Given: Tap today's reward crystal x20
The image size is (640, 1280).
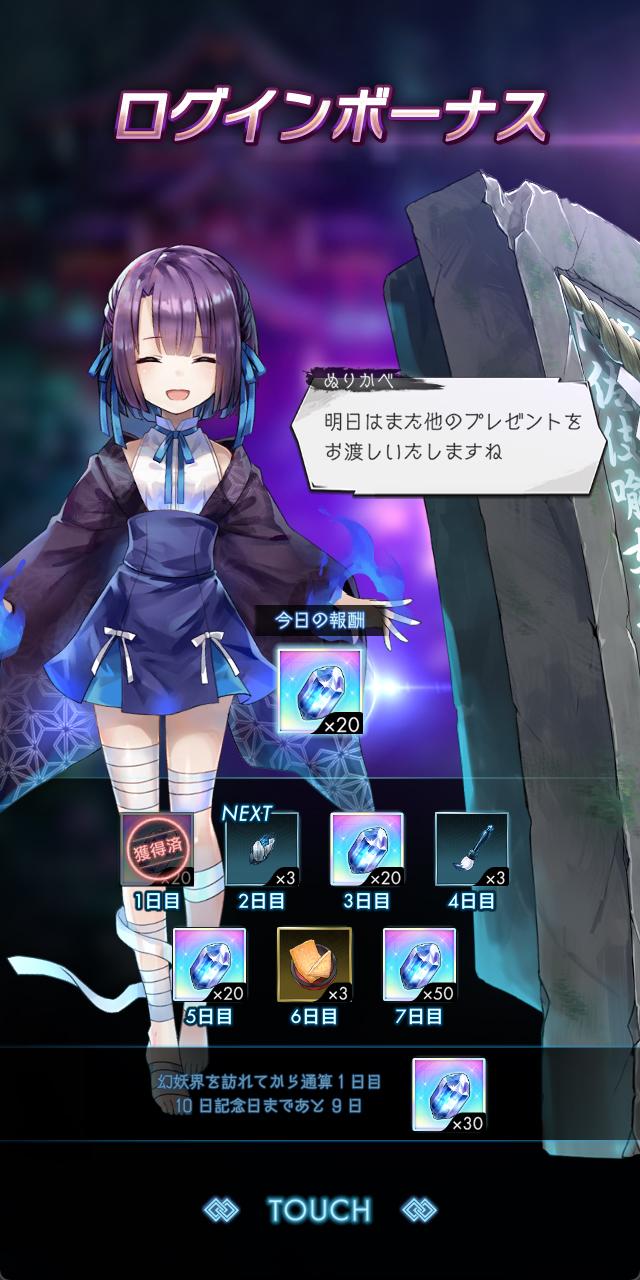Looking at the screenshot, I should 320,692.
